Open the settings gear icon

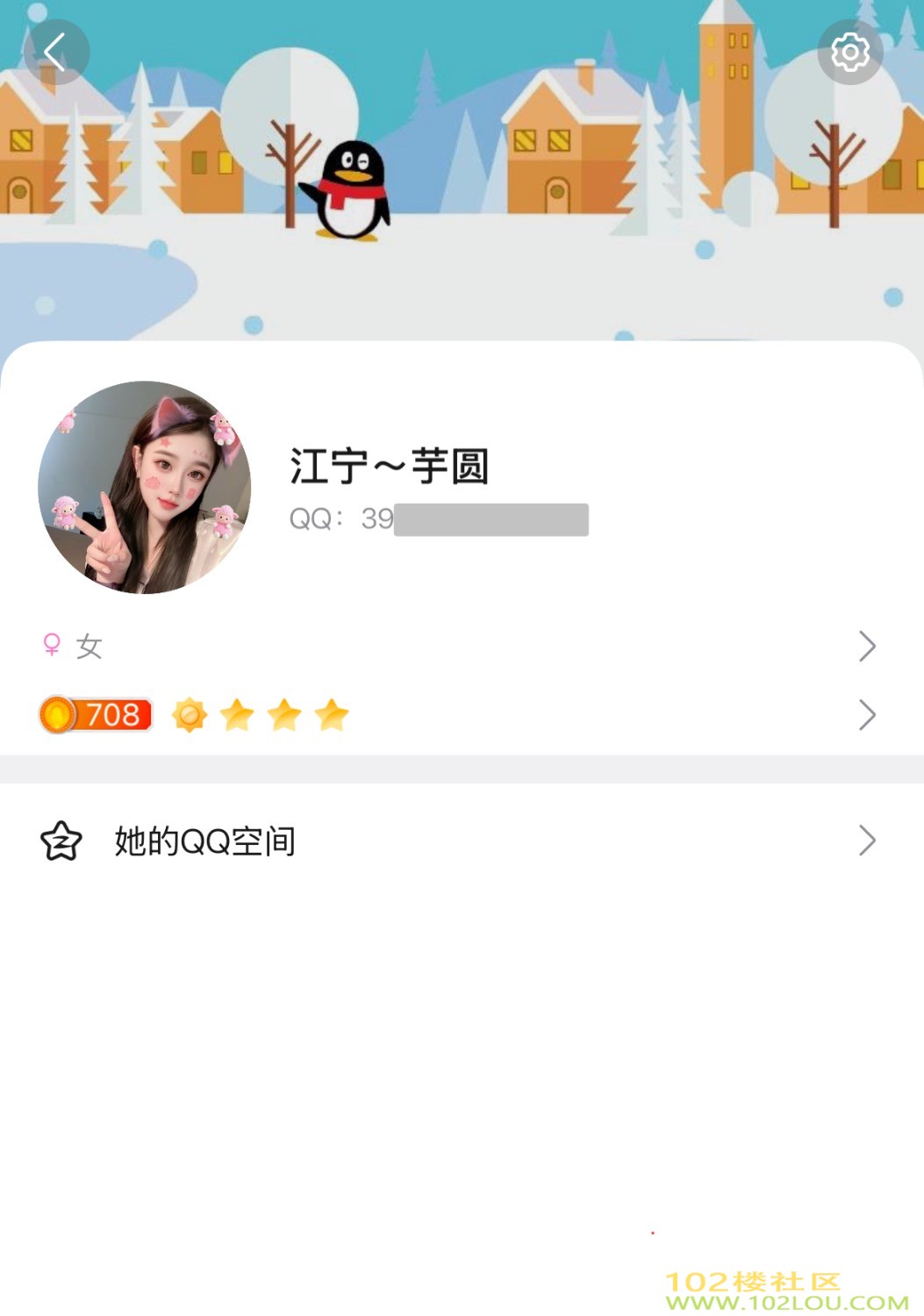pyautogui.click(x=849, y=53)
